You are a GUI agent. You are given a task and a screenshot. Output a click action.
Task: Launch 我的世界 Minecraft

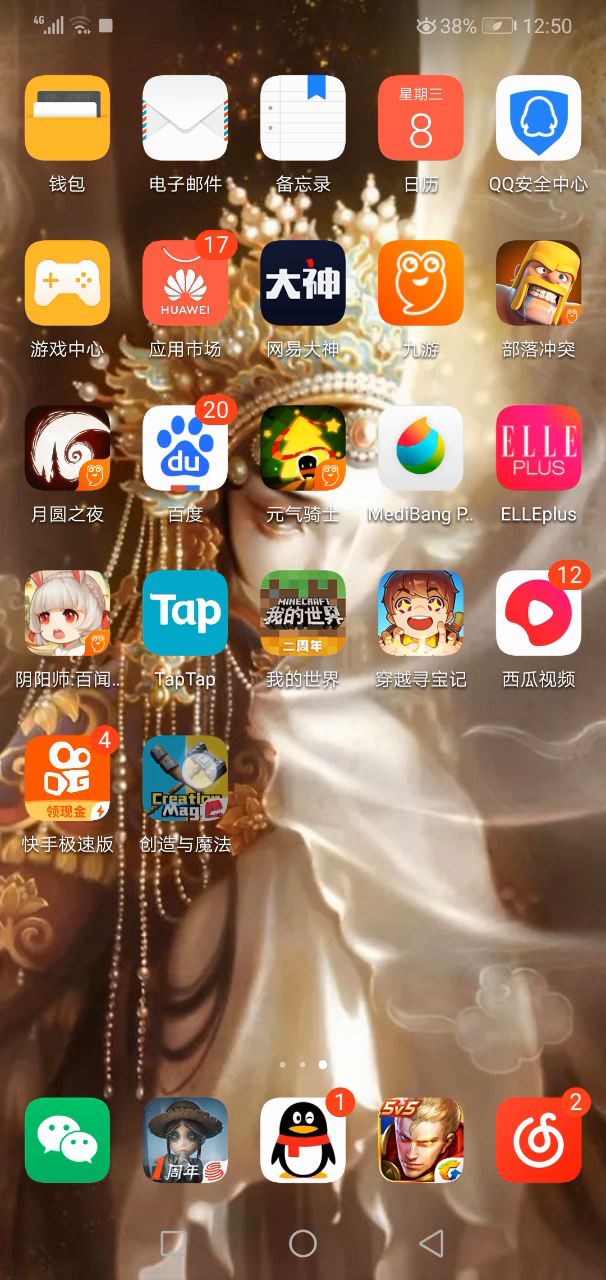point(303,613)
